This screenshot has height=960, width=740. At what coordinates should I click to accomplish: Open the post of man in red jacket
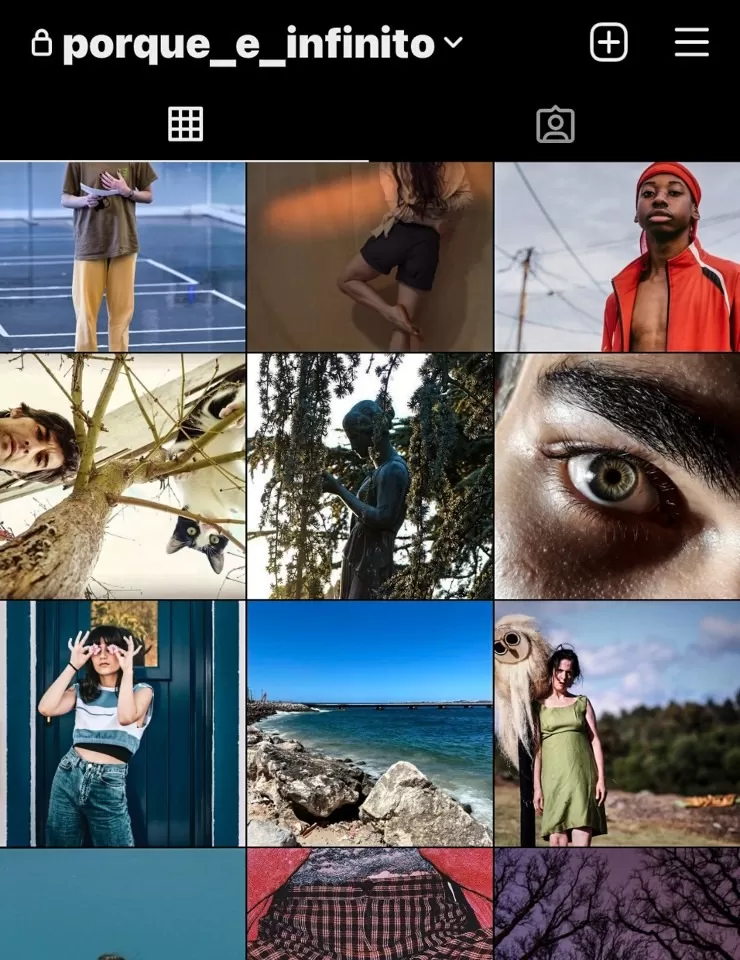point(617,256)
